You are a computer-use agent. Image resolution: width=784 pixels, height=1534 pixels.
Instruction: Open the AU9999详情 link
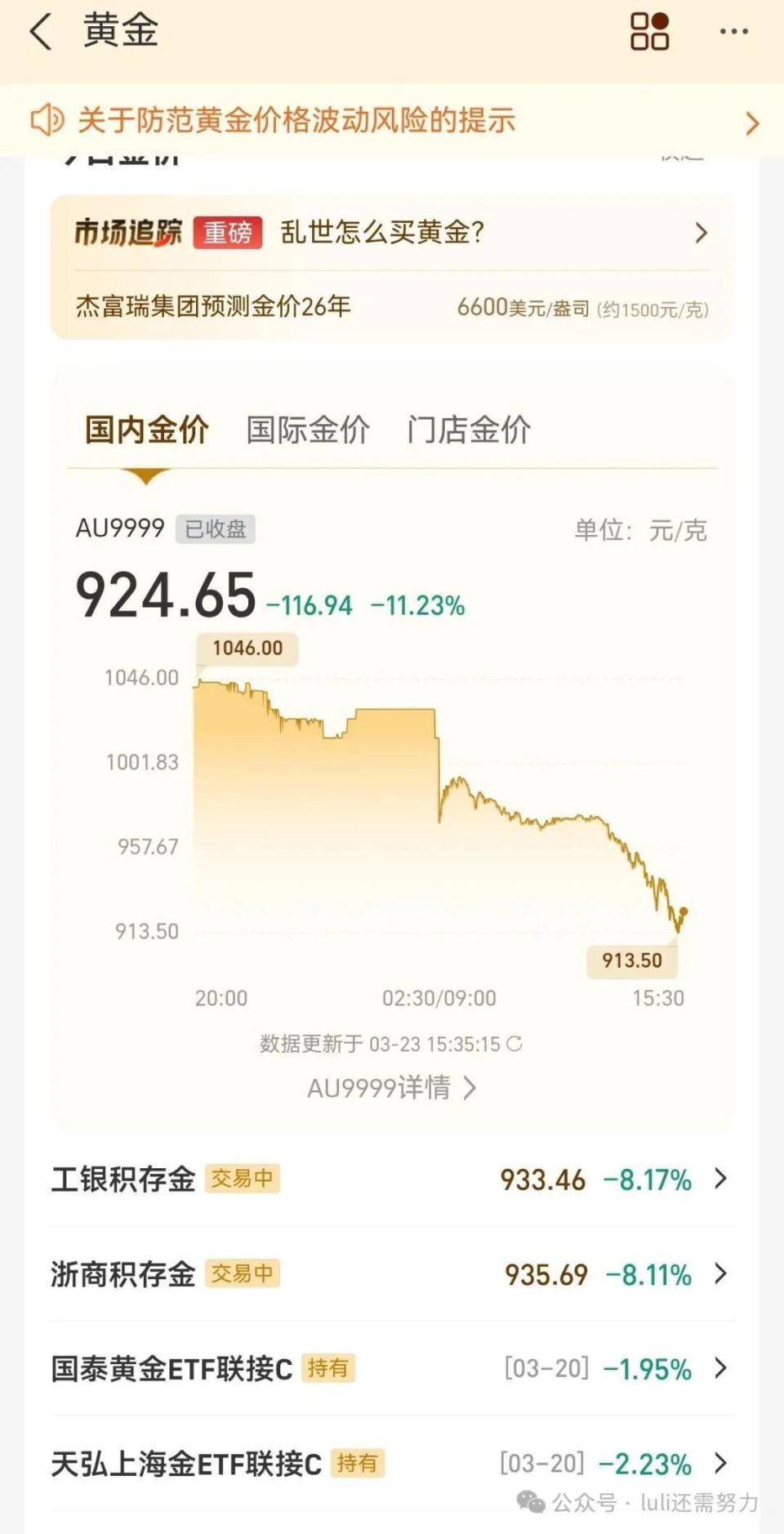[391, 1088]
